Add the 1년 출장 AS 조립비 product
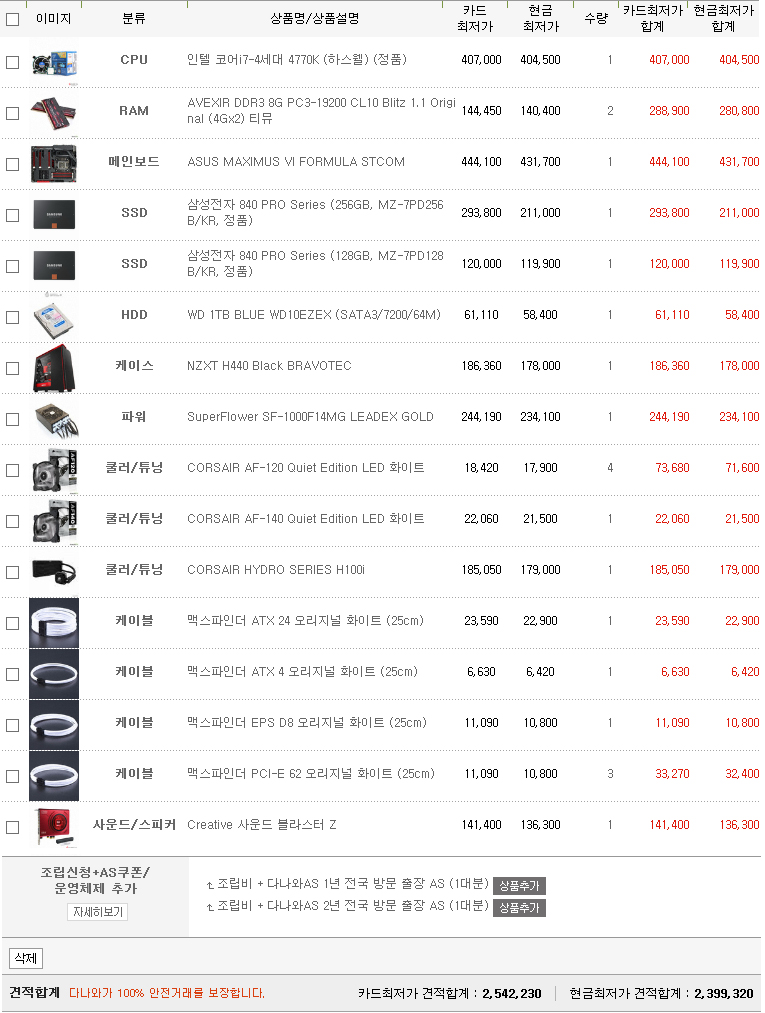Viewport: 765px width, 1013px height. click(x=519, y=886)
